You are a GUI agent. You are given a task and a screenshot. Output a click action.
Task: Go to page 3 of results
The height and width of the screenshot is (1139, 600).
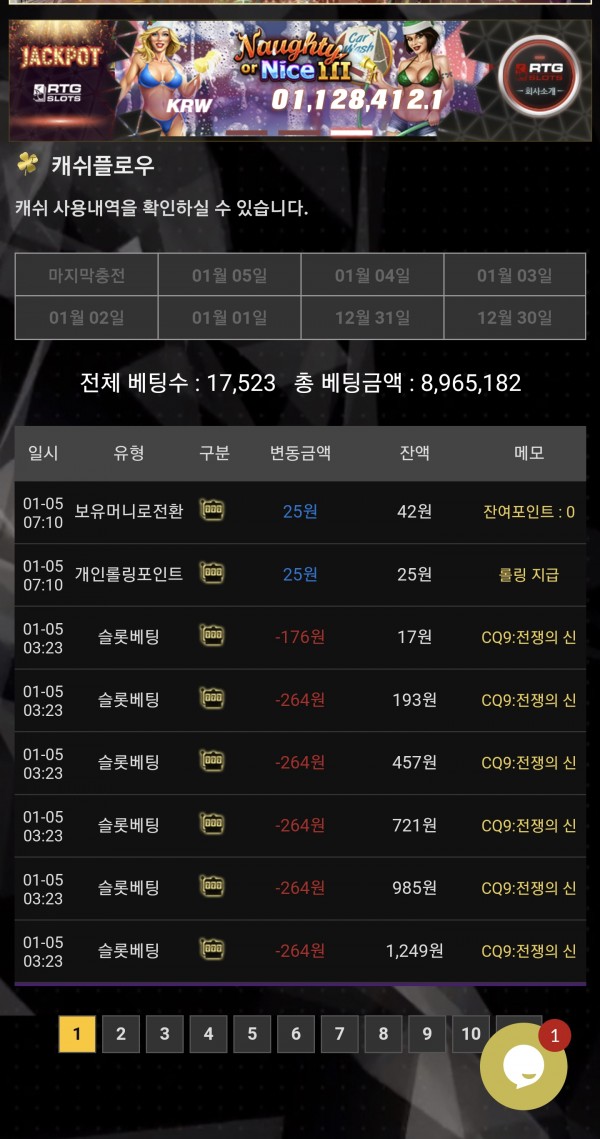(x=165, y=1034)
